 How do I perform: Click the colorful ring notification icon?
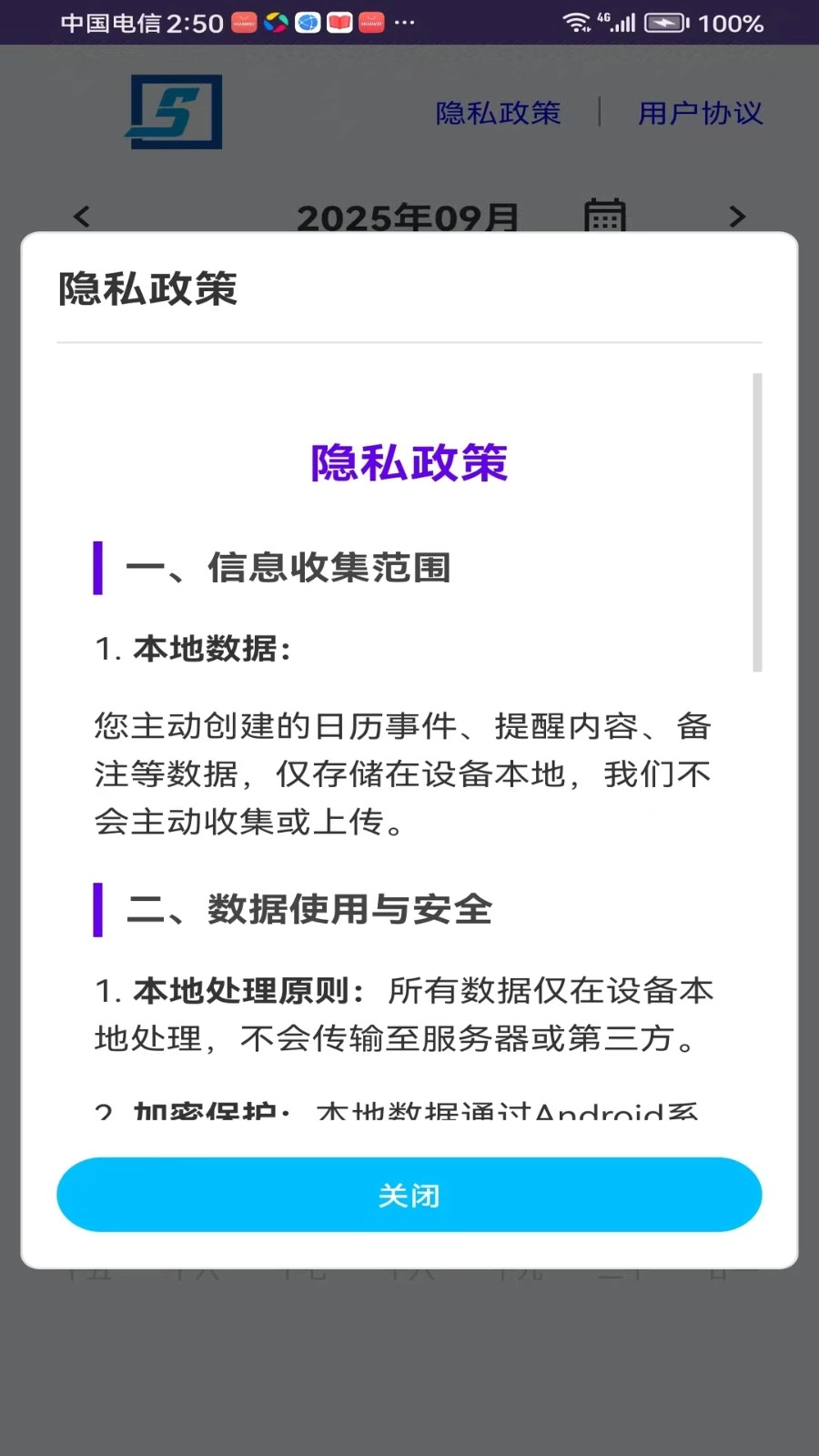click(x=275, y=23)
